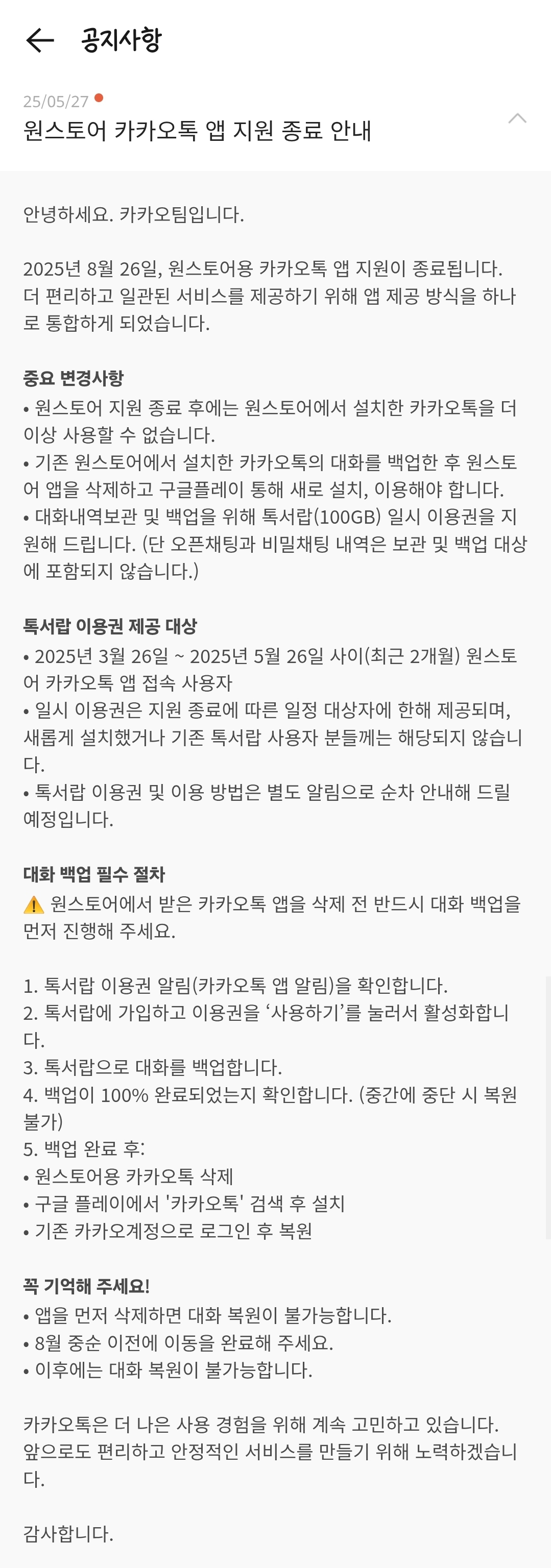551x1568 pixels.
Task: Go back from the 공지사항 screen
Action: click(40, 40)
